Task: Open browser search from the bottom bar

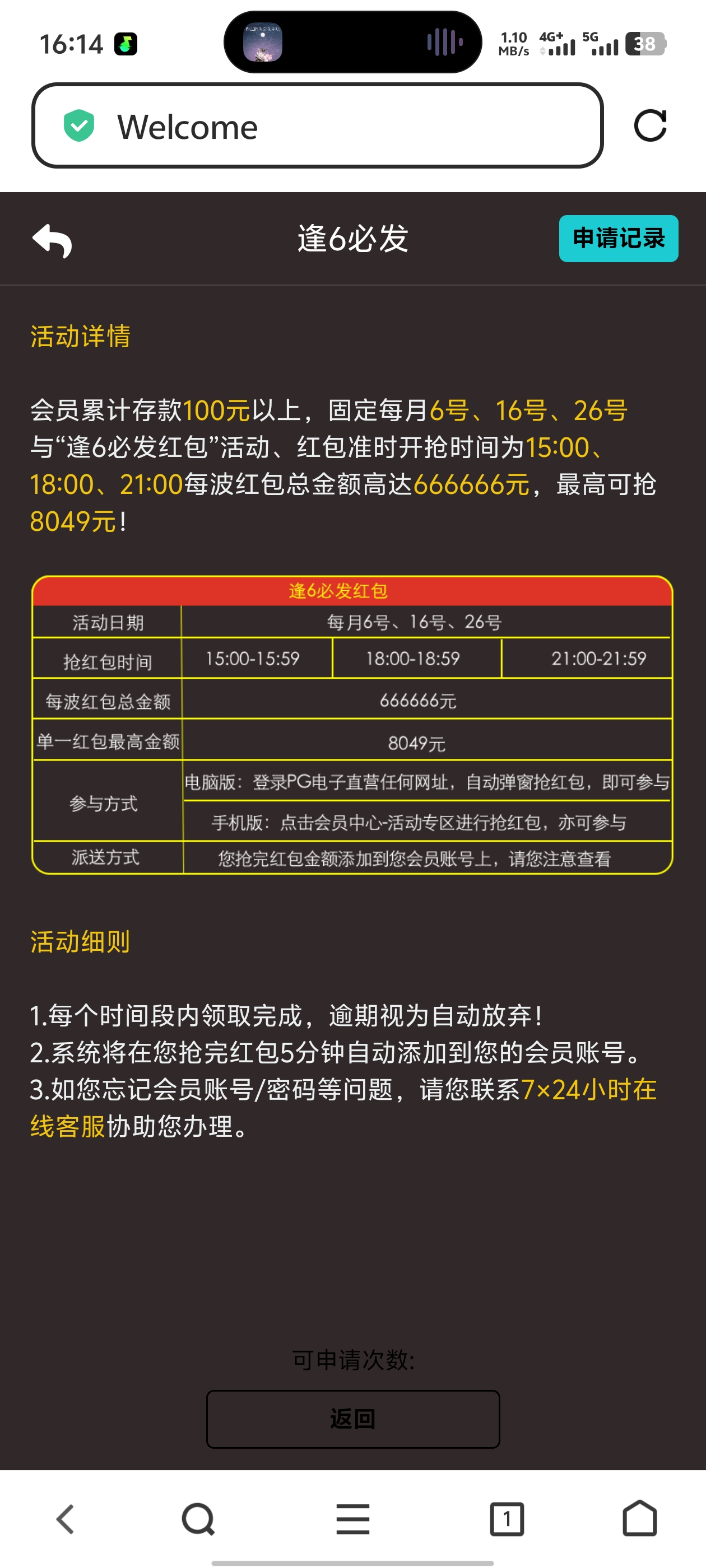Action: click(198, 1519)
